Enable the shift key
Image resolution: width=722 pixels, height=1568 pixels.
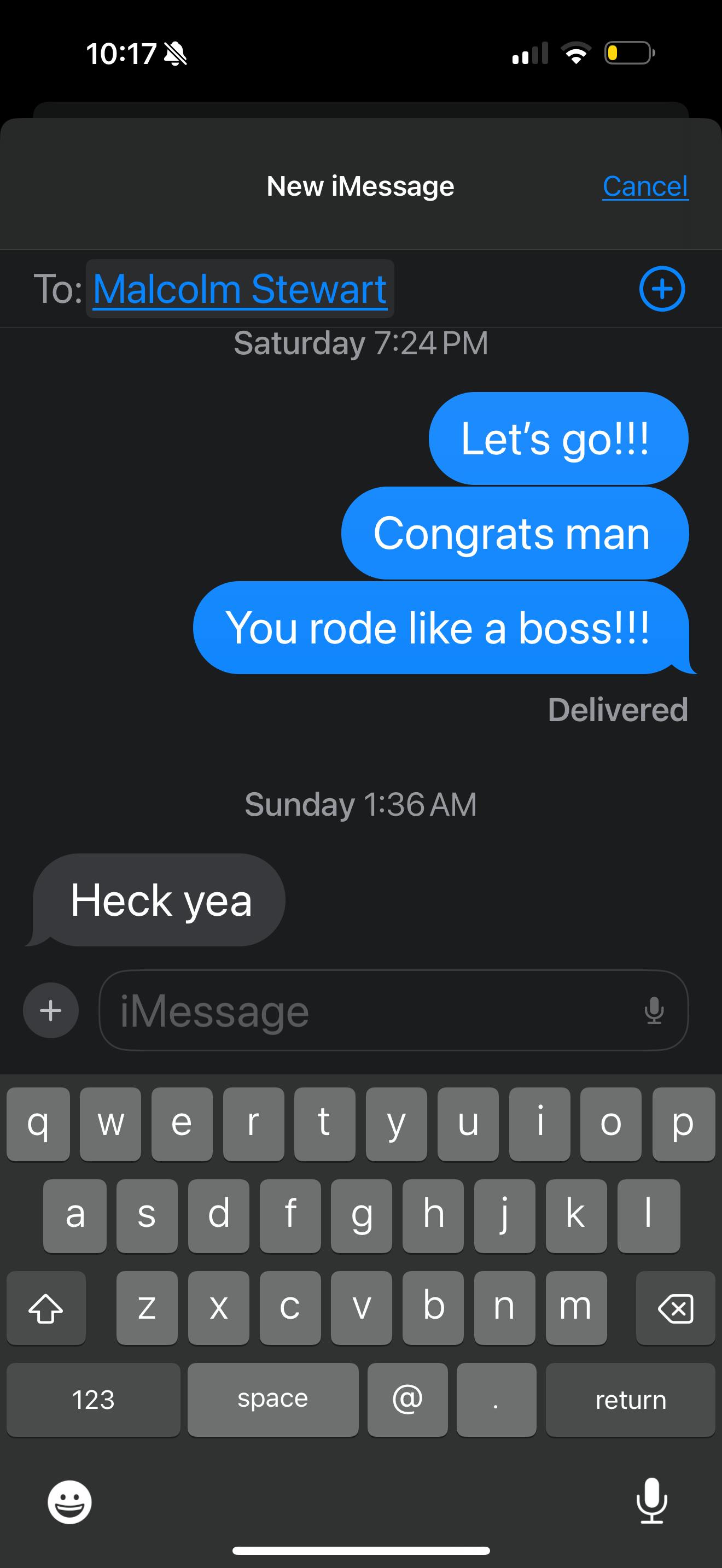click(x=46, y=1307)
